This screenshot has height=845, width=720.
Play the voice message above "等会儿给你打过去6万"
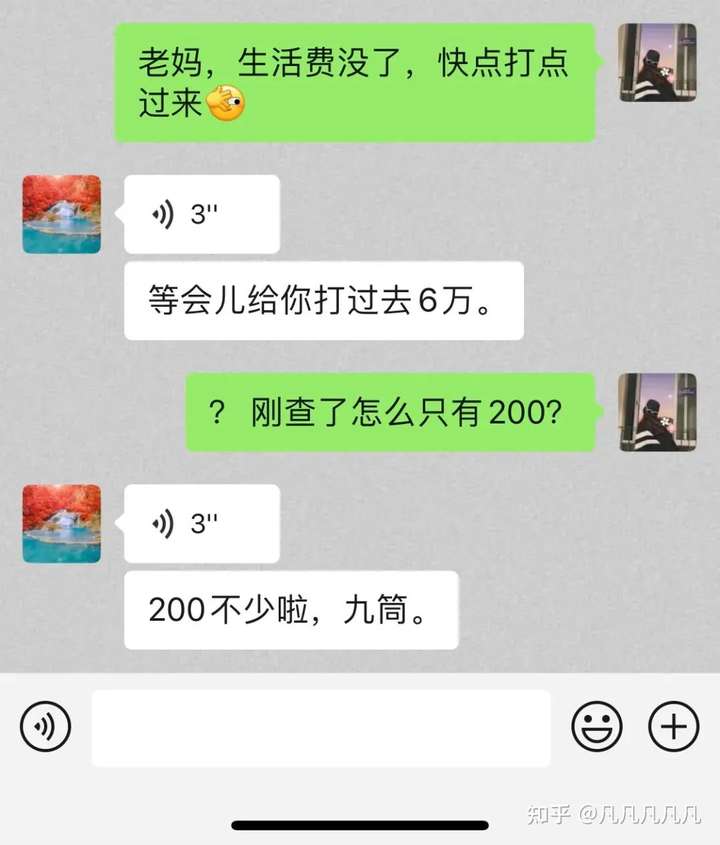click(201, 214)
